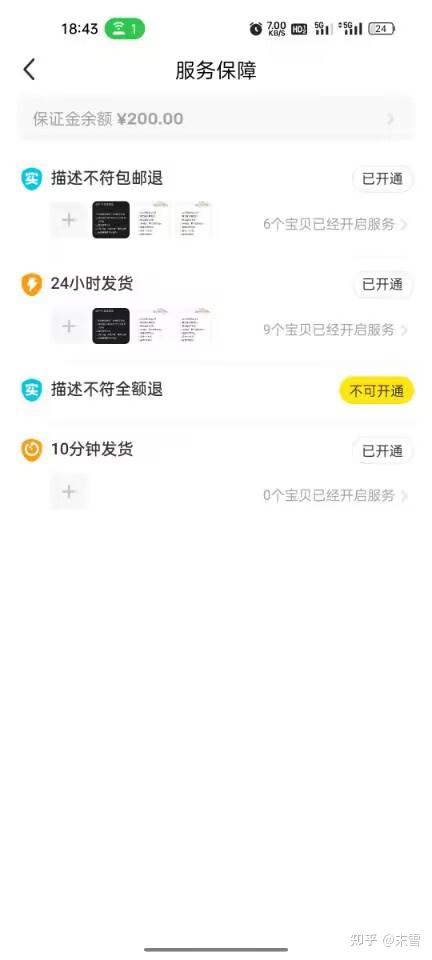432x960 pixels.
Task: Add an item under 24小时发货
Action: 69,326
